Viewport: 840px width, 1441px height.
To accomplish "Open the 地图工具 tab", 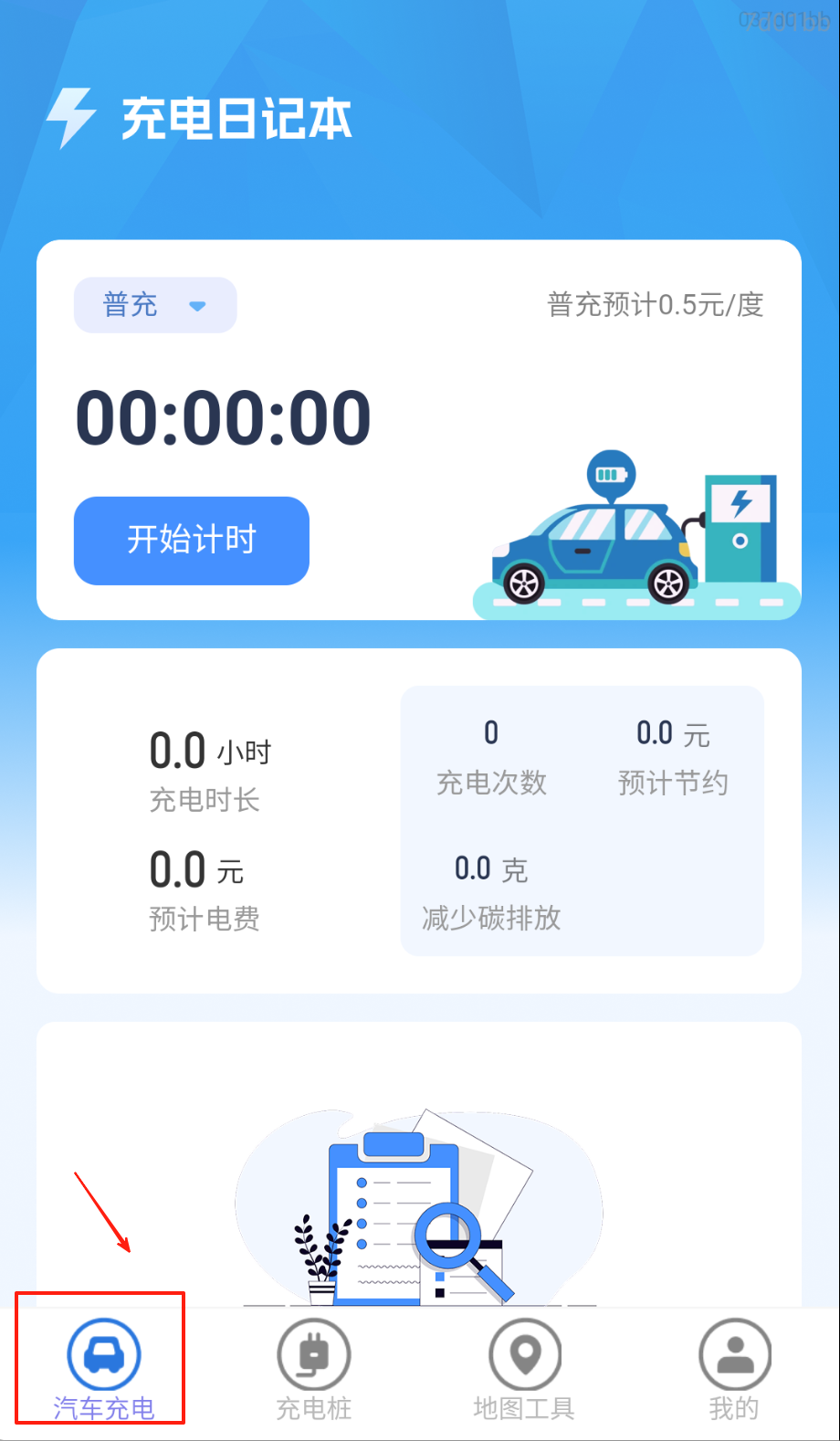I will 524,1369.
